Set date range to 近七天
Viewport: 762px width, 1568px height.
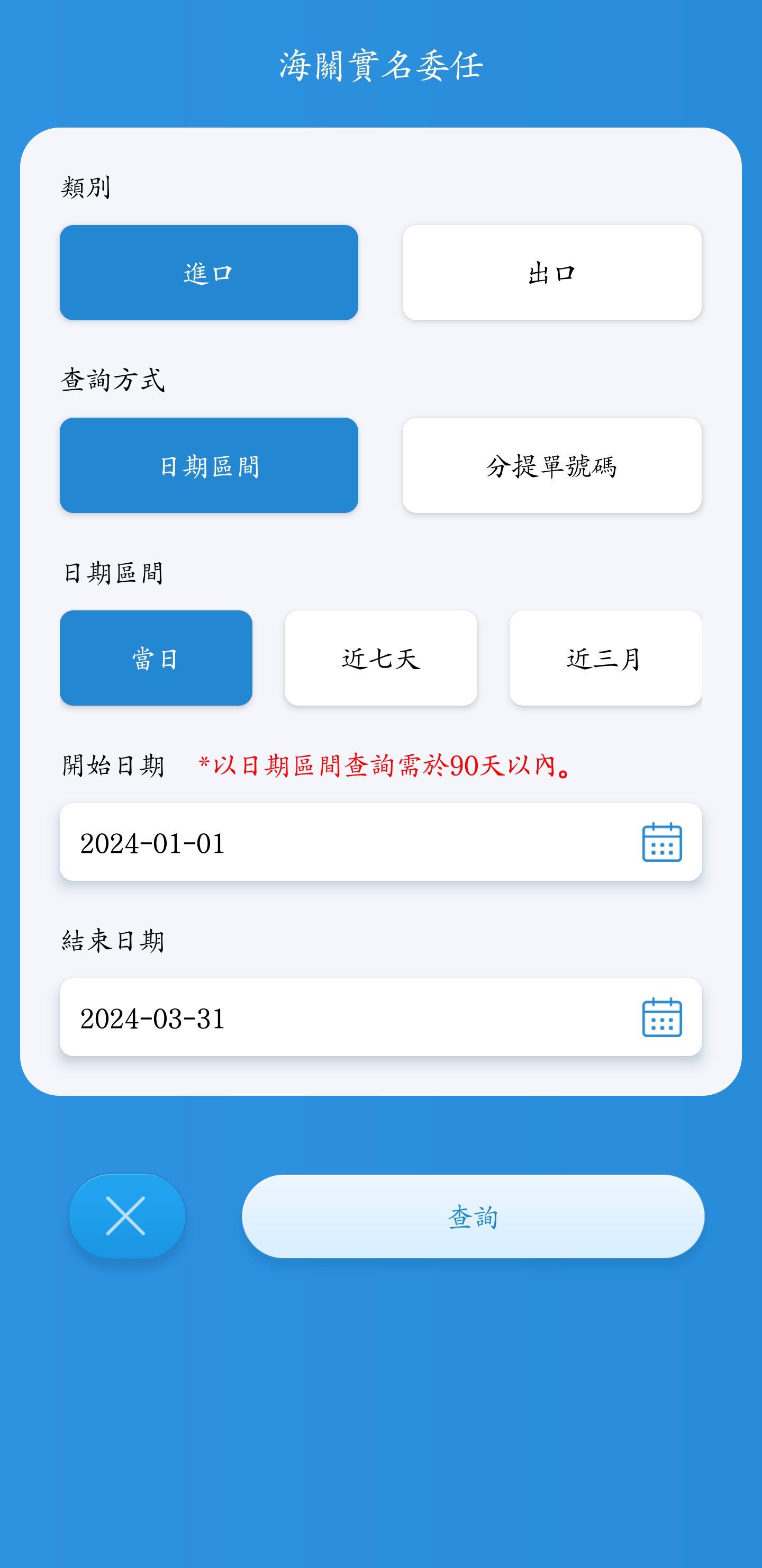(381, 658)
